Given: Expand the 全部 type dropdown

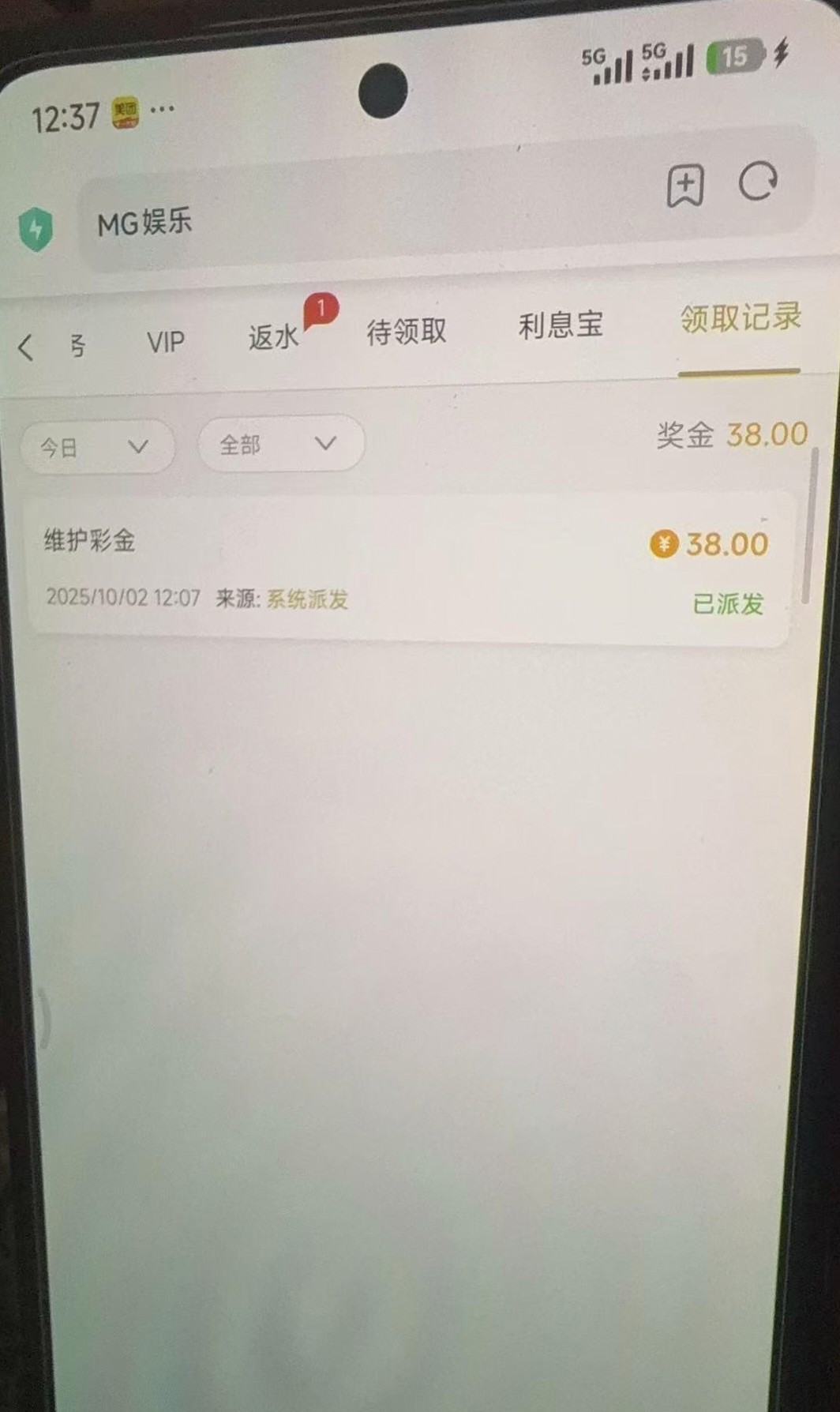Looking at the screenshot, I should 280,445.
